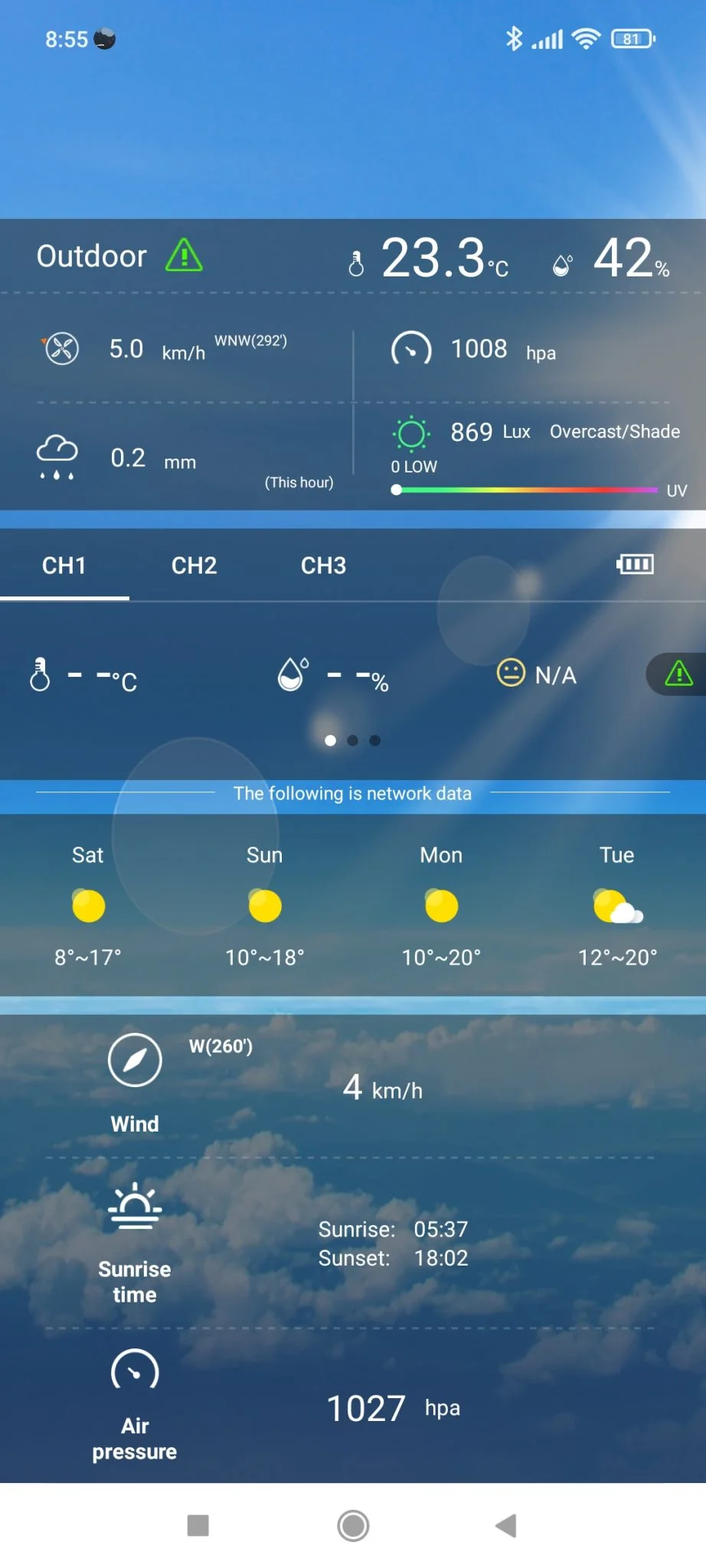
Task: Go back with the system back button
Action: pos(506,1525)
